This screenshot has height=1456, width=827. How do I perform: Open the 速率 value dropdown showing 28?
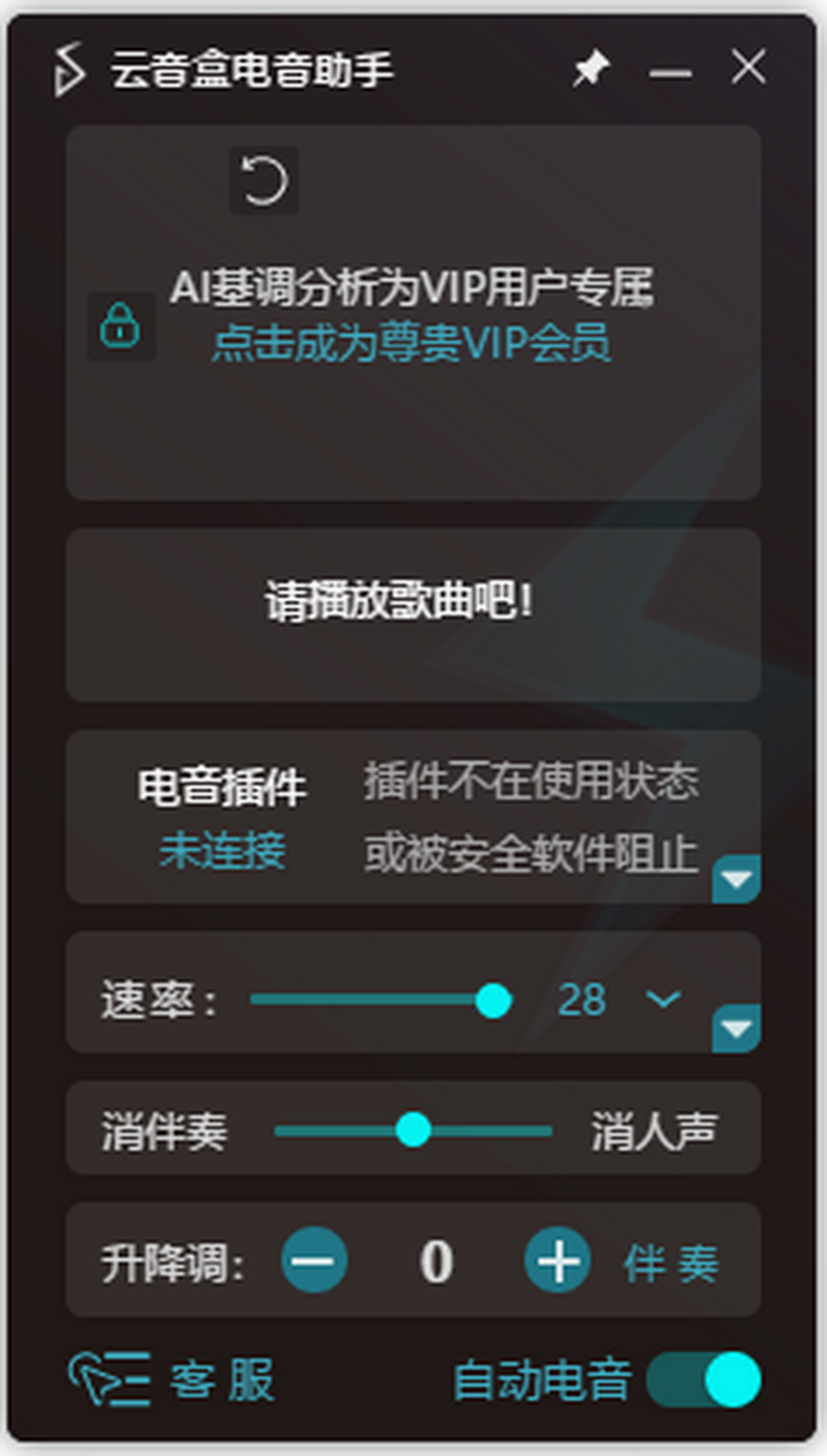(x=663, y=998)
